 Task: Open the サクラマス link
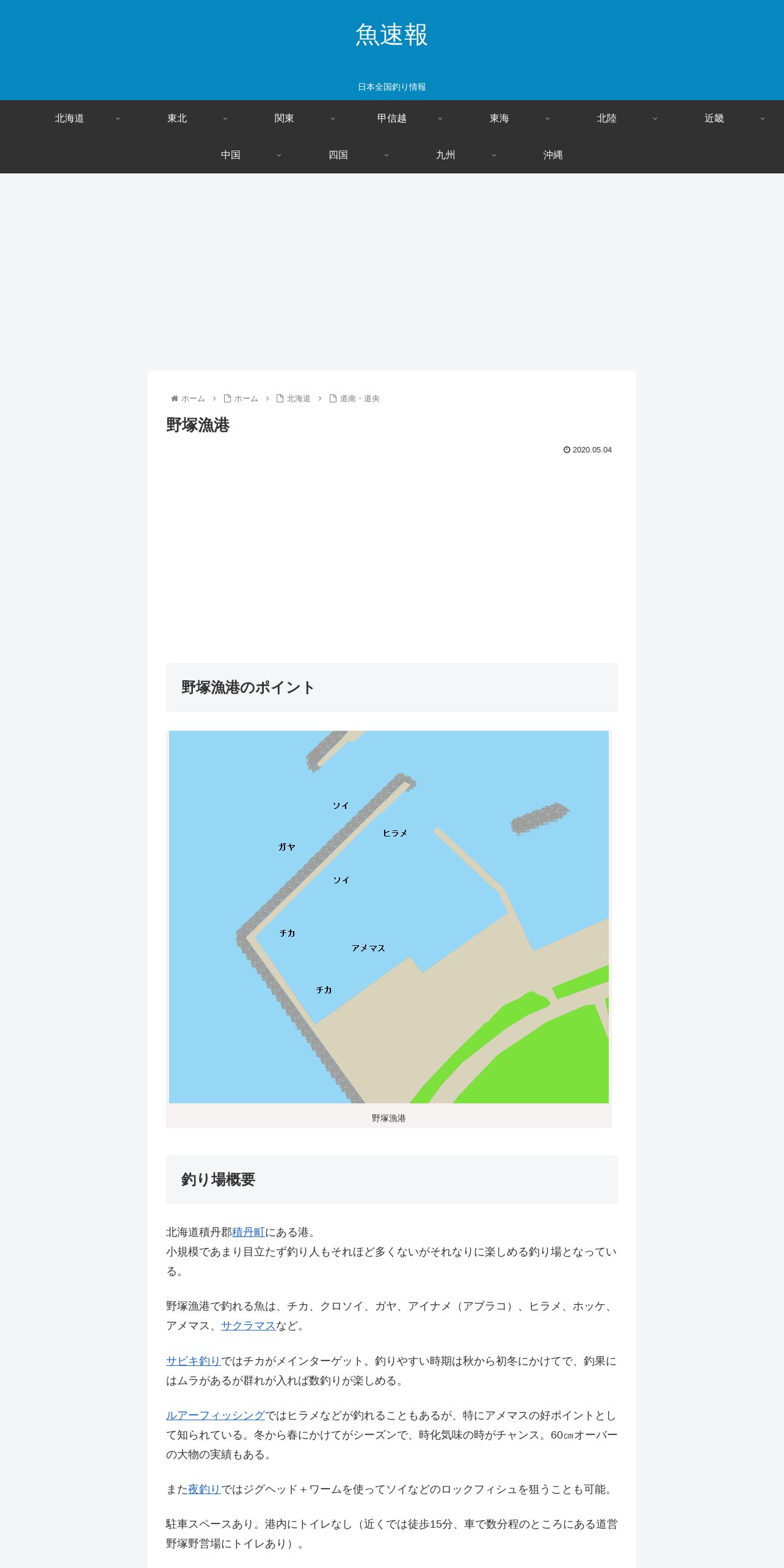tap(249, 1326)
